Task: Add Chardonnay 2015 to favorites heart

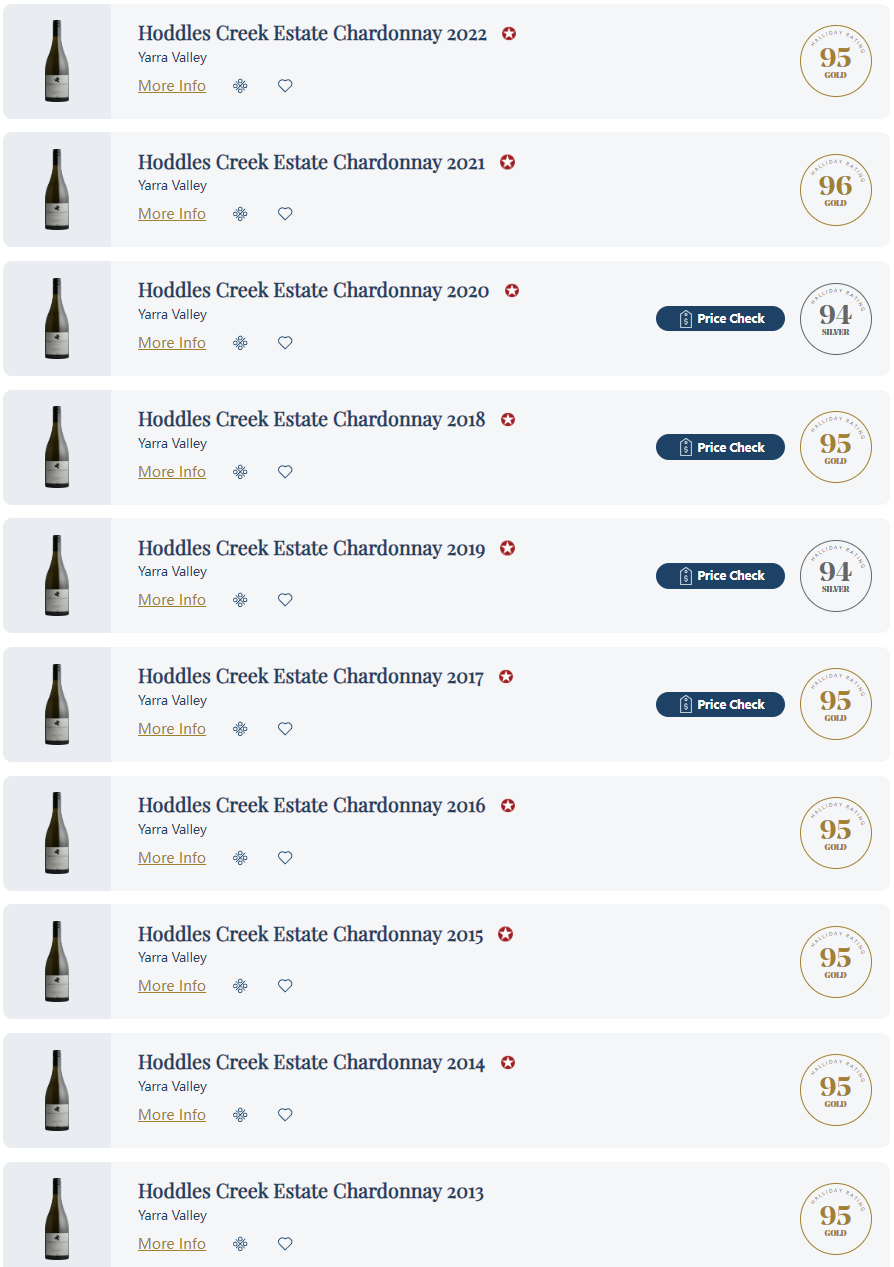Action: tap(285, 986)
